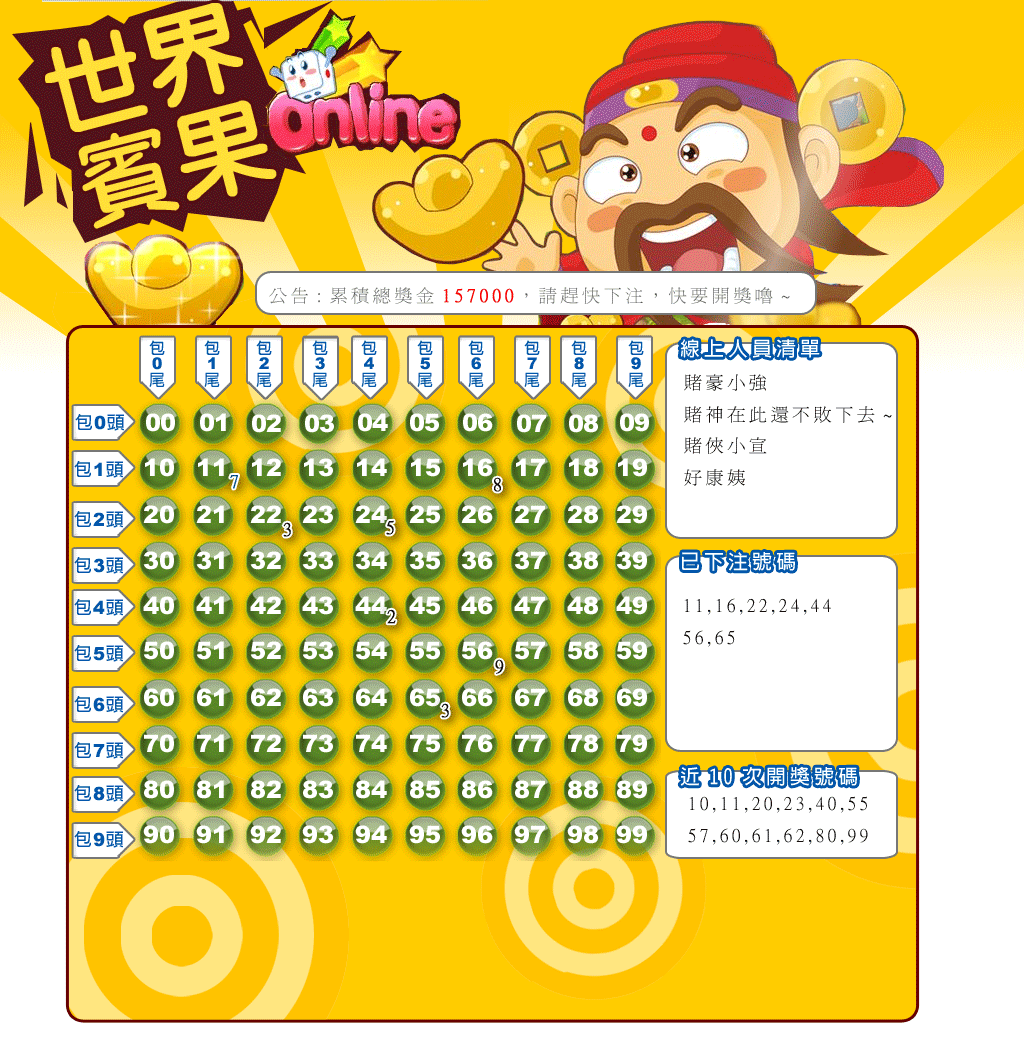Bet on number 99

click(x=634, y=834)
